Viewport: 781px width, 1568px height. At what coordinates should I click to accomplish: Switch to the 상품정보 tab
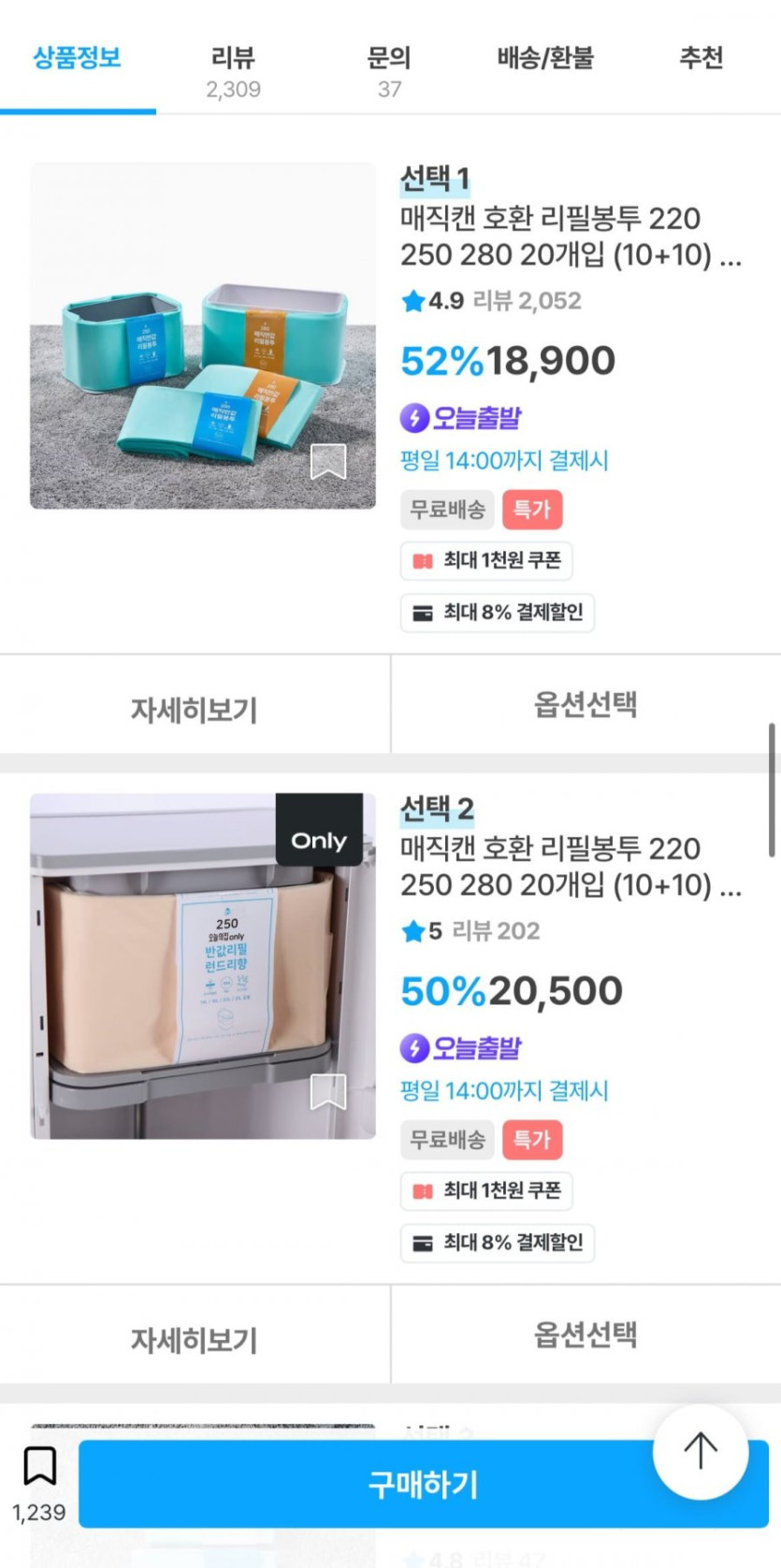click(78, 58)
